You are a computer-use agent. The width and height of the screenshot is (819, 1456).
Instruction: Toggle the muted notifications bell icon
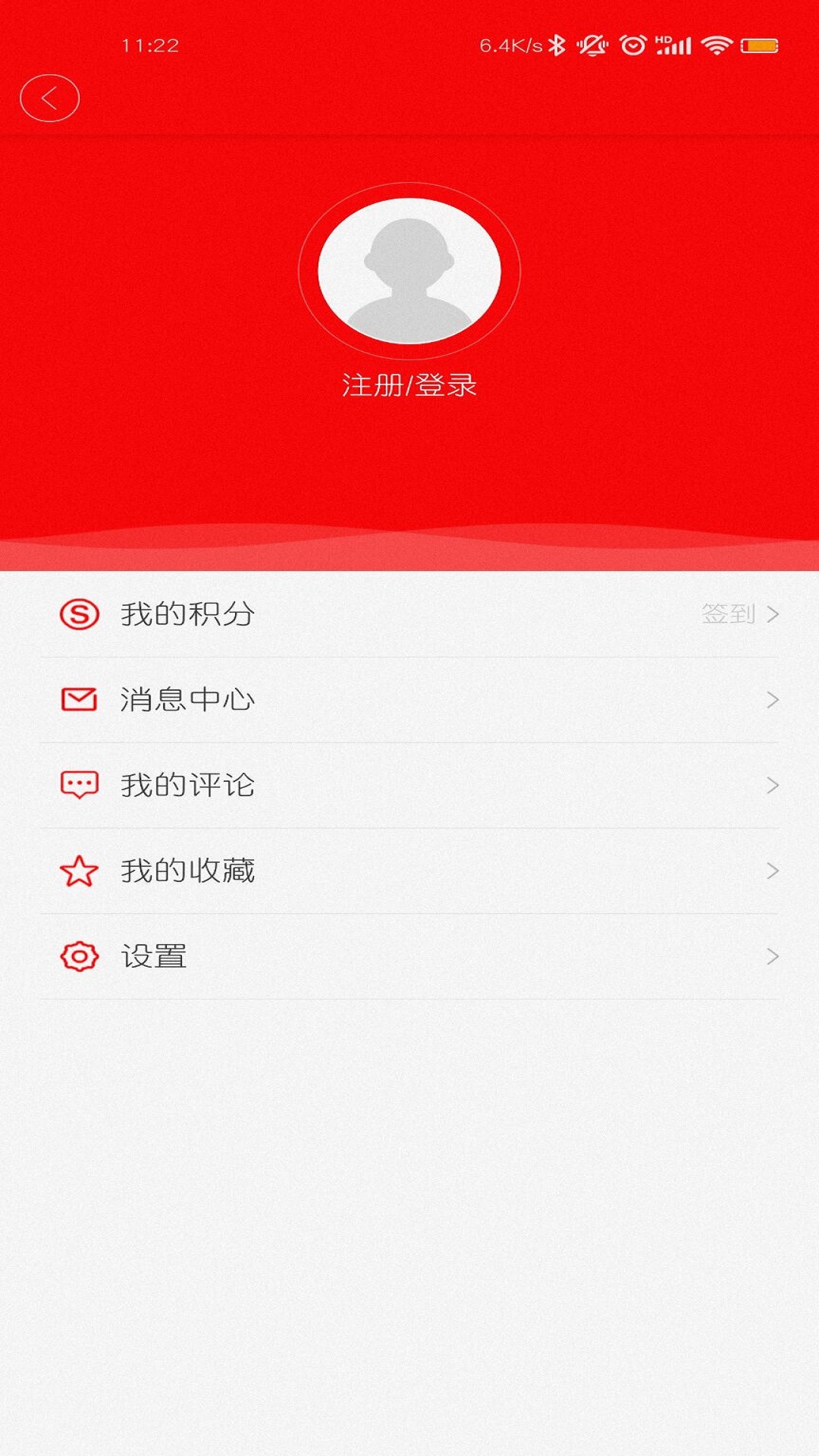[595, 45]
